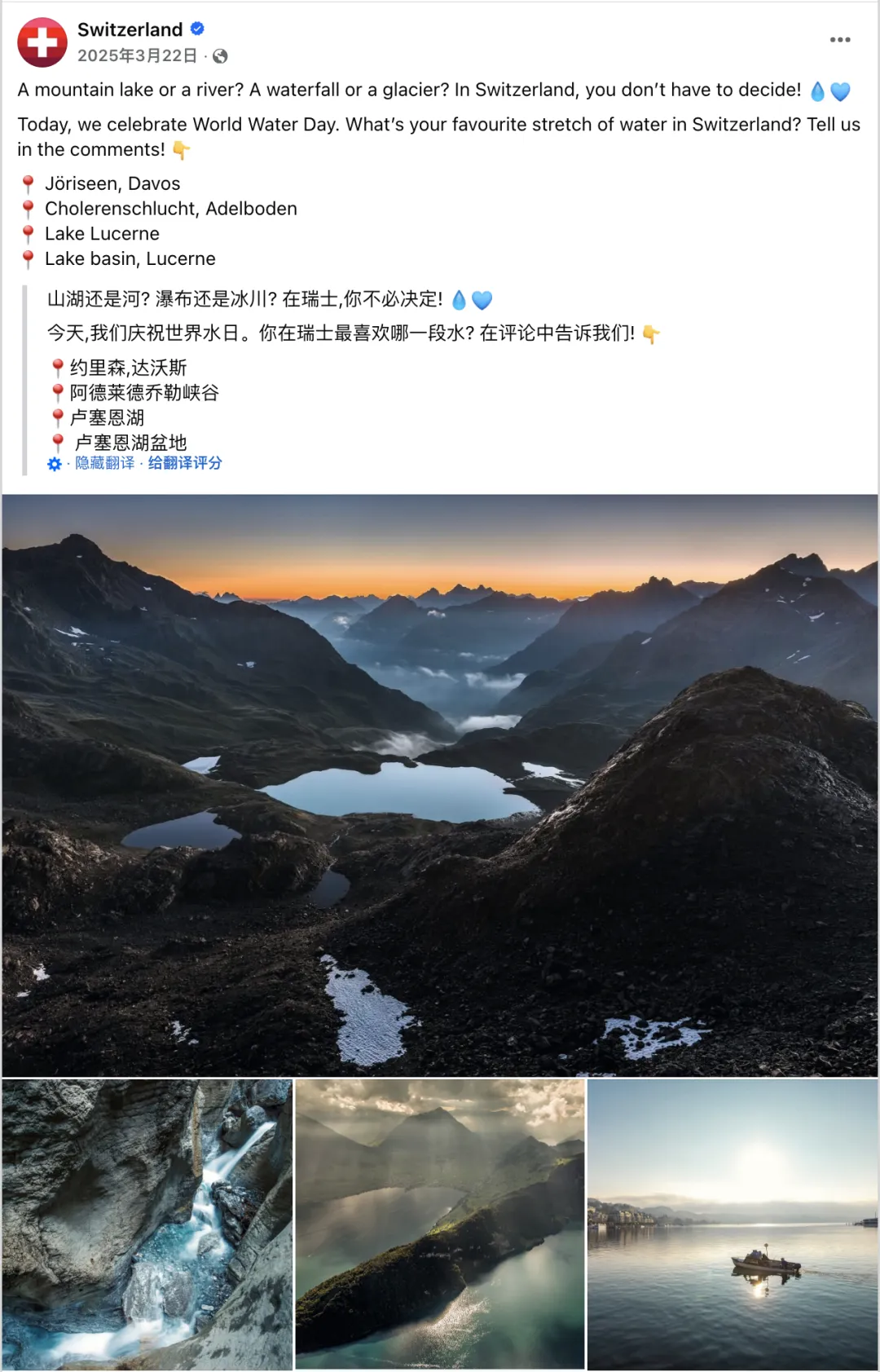Open the gorge waterfall photo

[147, 1224]
